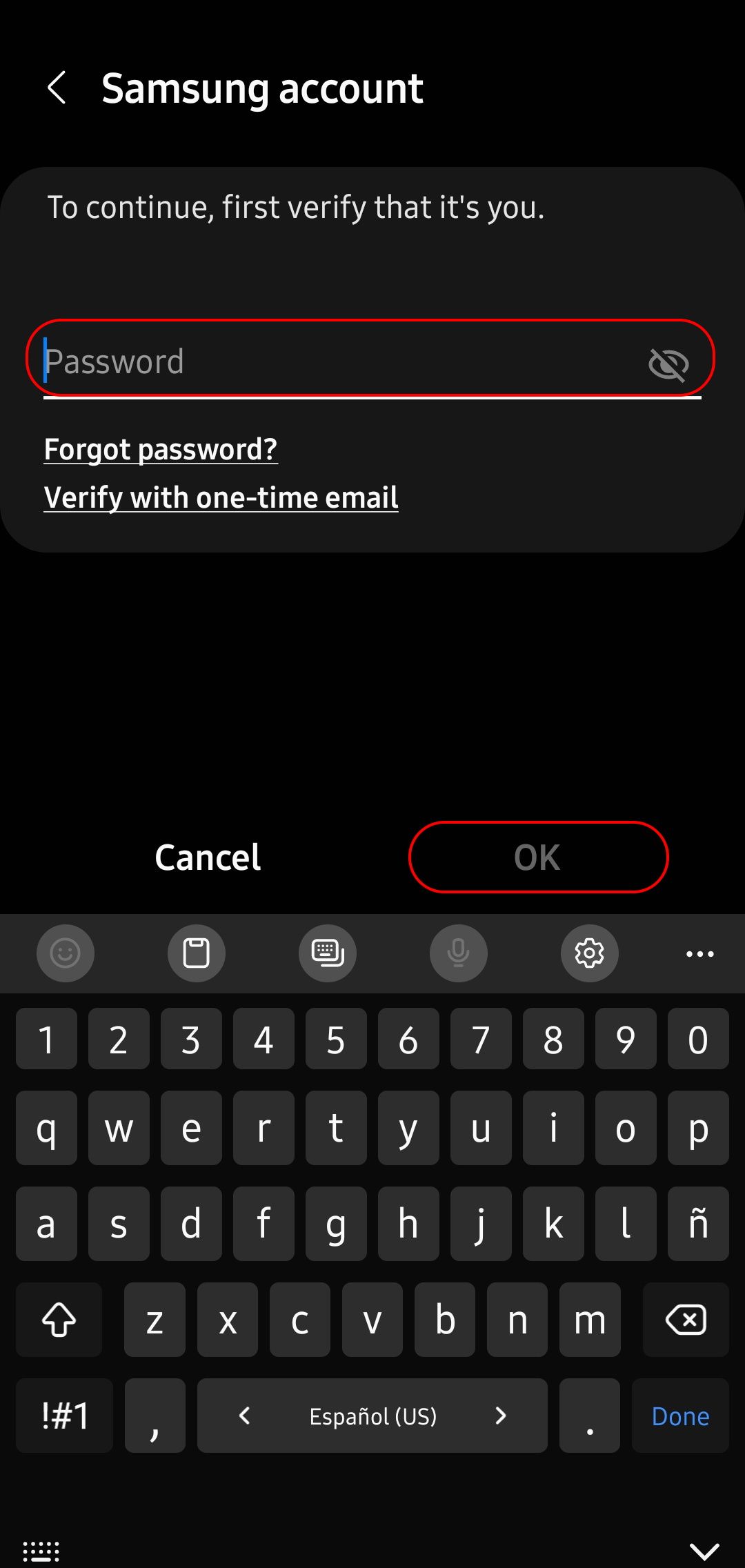This screenshot has height=1568, width=745.
Task: Switch to symbols keyboard !#1
Action: click(65, 1416)
